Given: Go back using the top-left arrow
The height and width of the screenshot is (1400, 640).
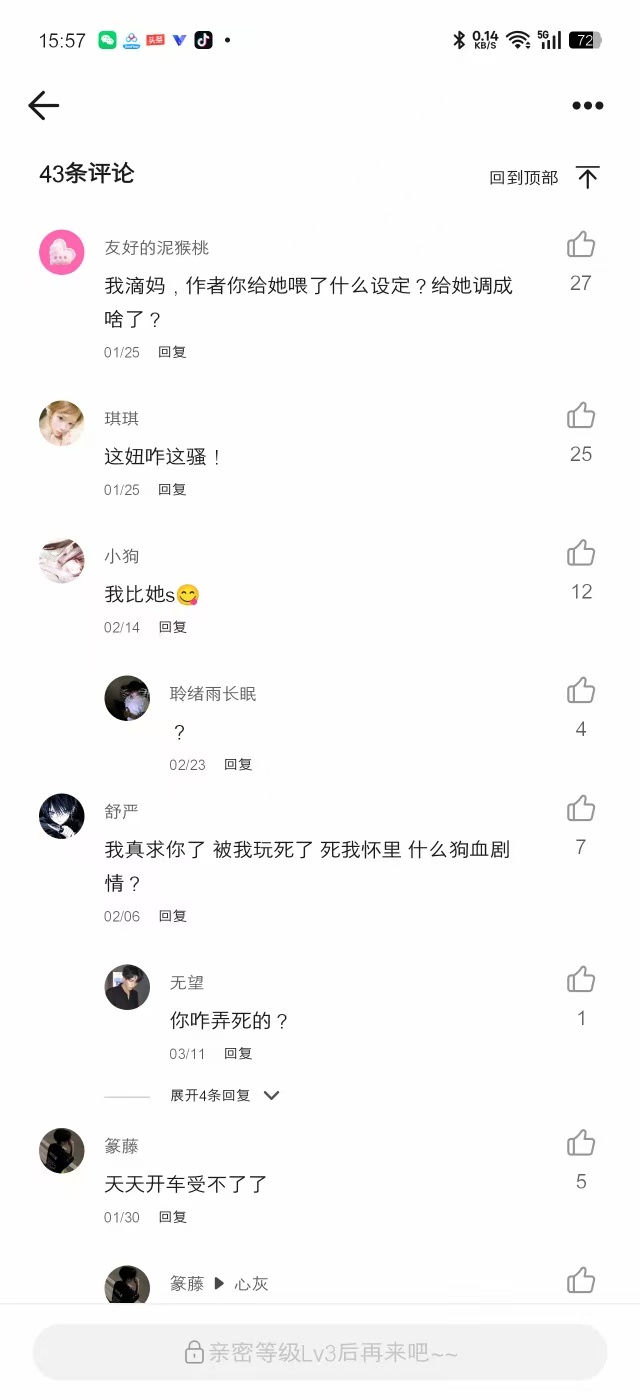Looking at the screenshot, I should (44, 105).
